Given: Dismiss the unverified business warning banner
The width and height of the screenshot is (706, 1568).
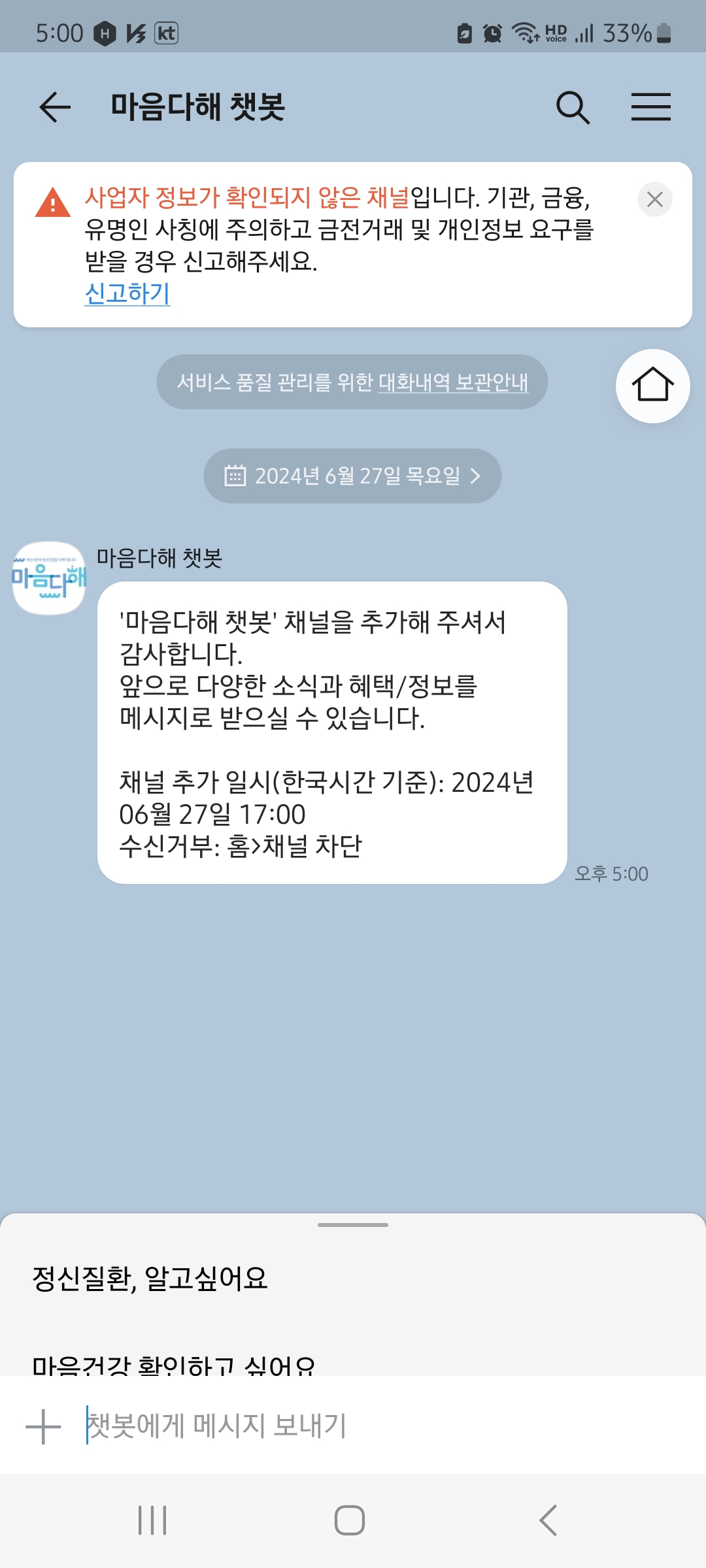Looking at the screenshot, I should click(654, 199).
